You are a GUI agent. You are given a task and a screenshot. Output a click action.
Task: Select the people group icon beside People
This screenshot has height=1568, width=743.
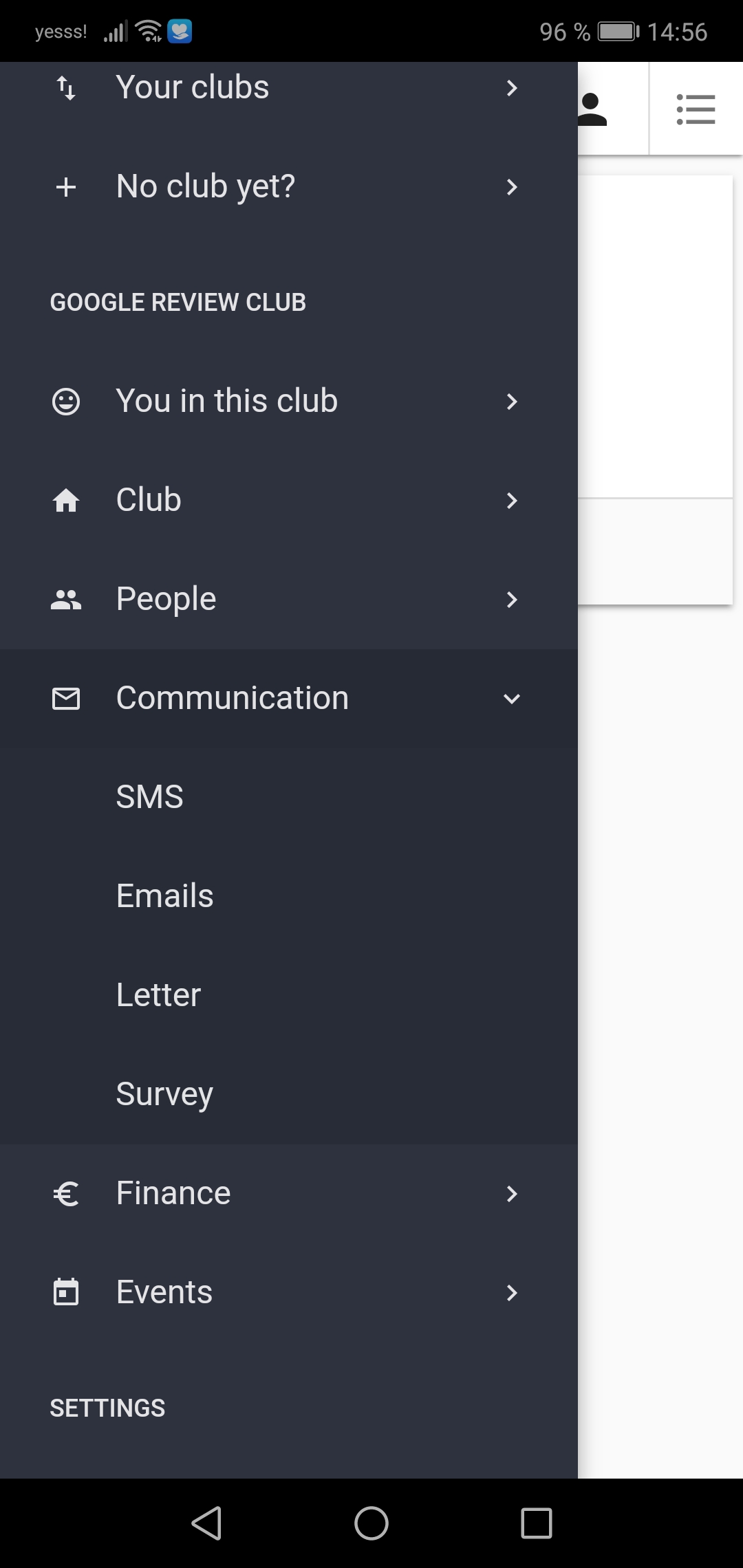click(66, 600)
